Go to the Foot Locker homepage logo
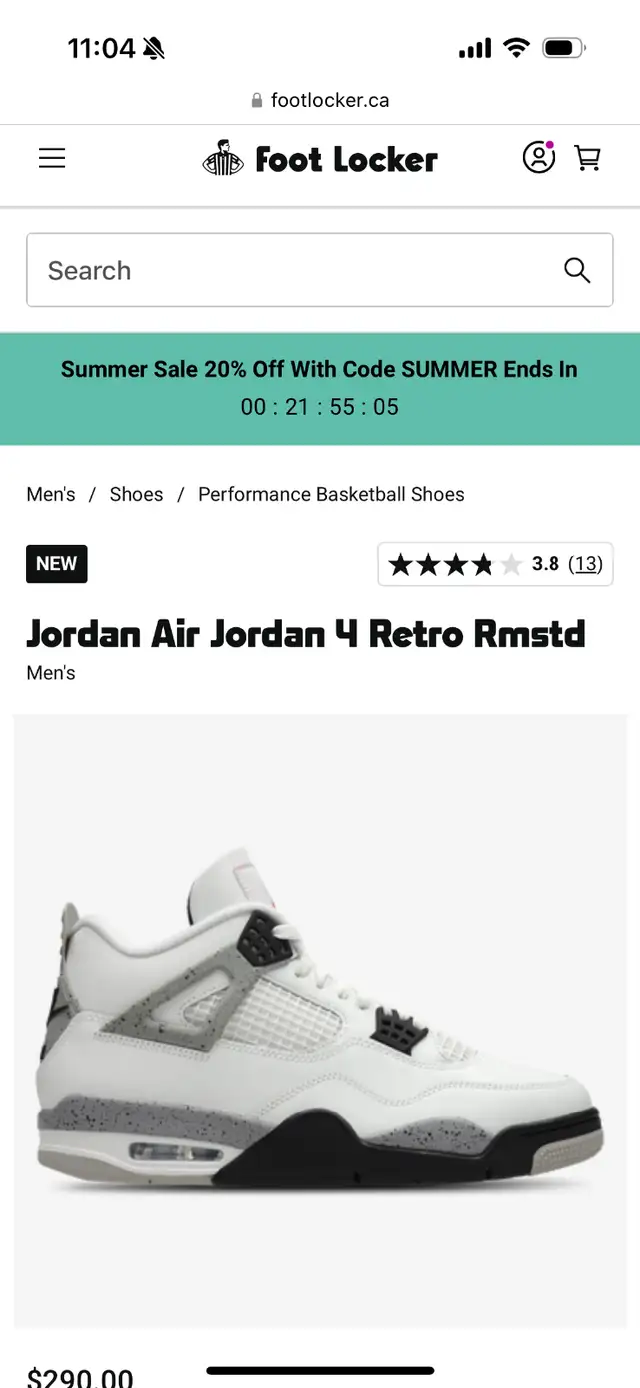 (x=320, y=159)
